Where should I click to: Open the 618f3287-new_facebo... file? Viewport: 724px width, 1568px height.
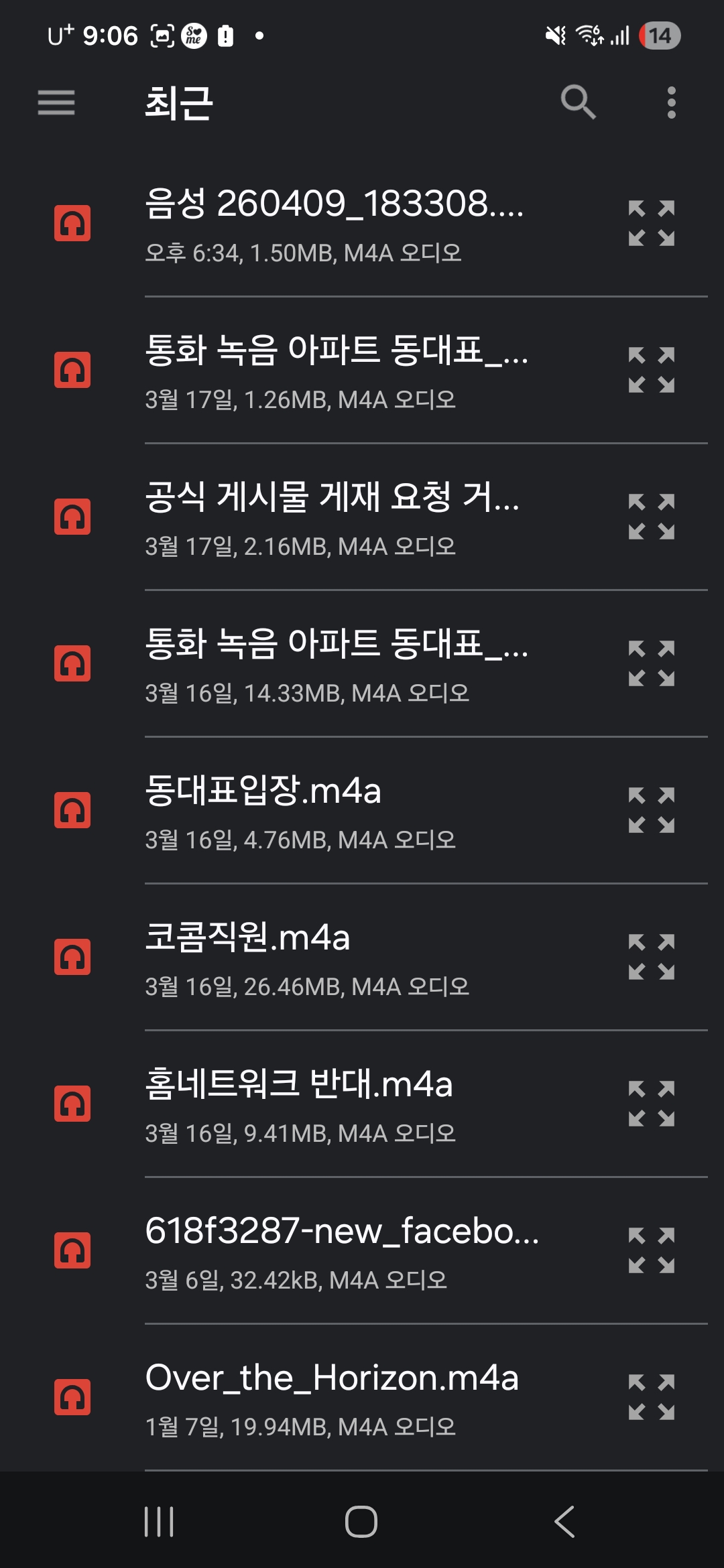pos(335,1251)
